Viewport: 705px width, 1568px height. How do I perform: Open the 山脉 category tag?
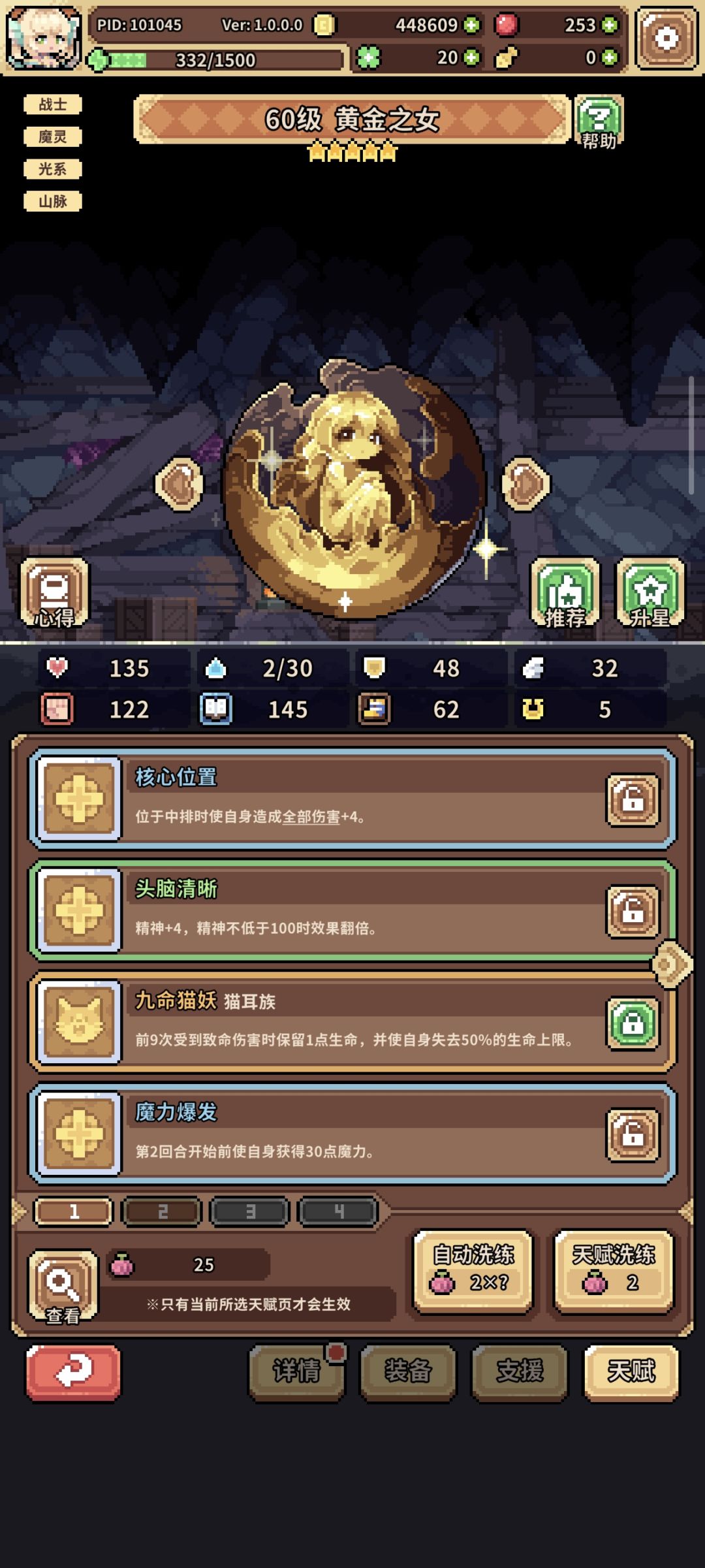54,200
